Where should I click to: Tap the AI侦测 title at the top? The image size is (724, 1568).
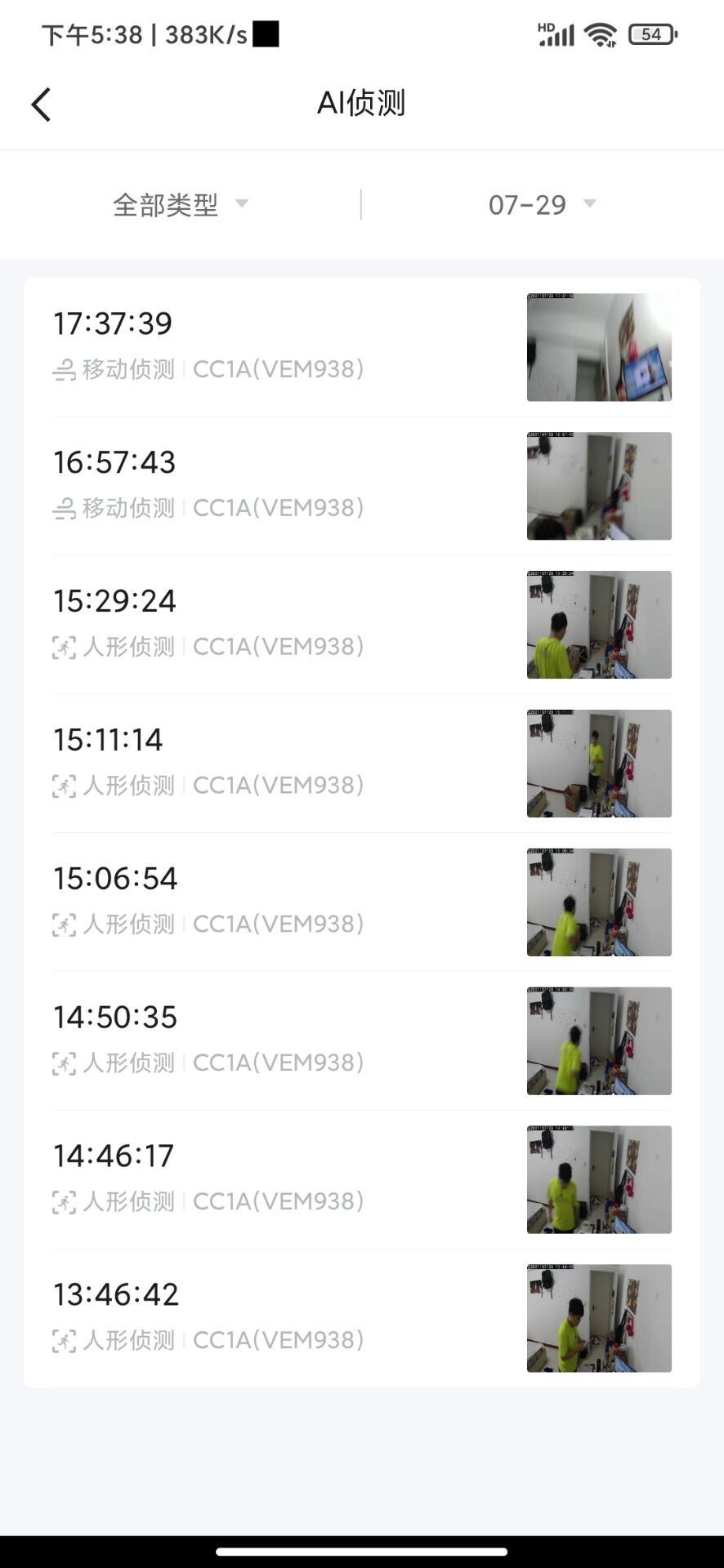(362, 103)
